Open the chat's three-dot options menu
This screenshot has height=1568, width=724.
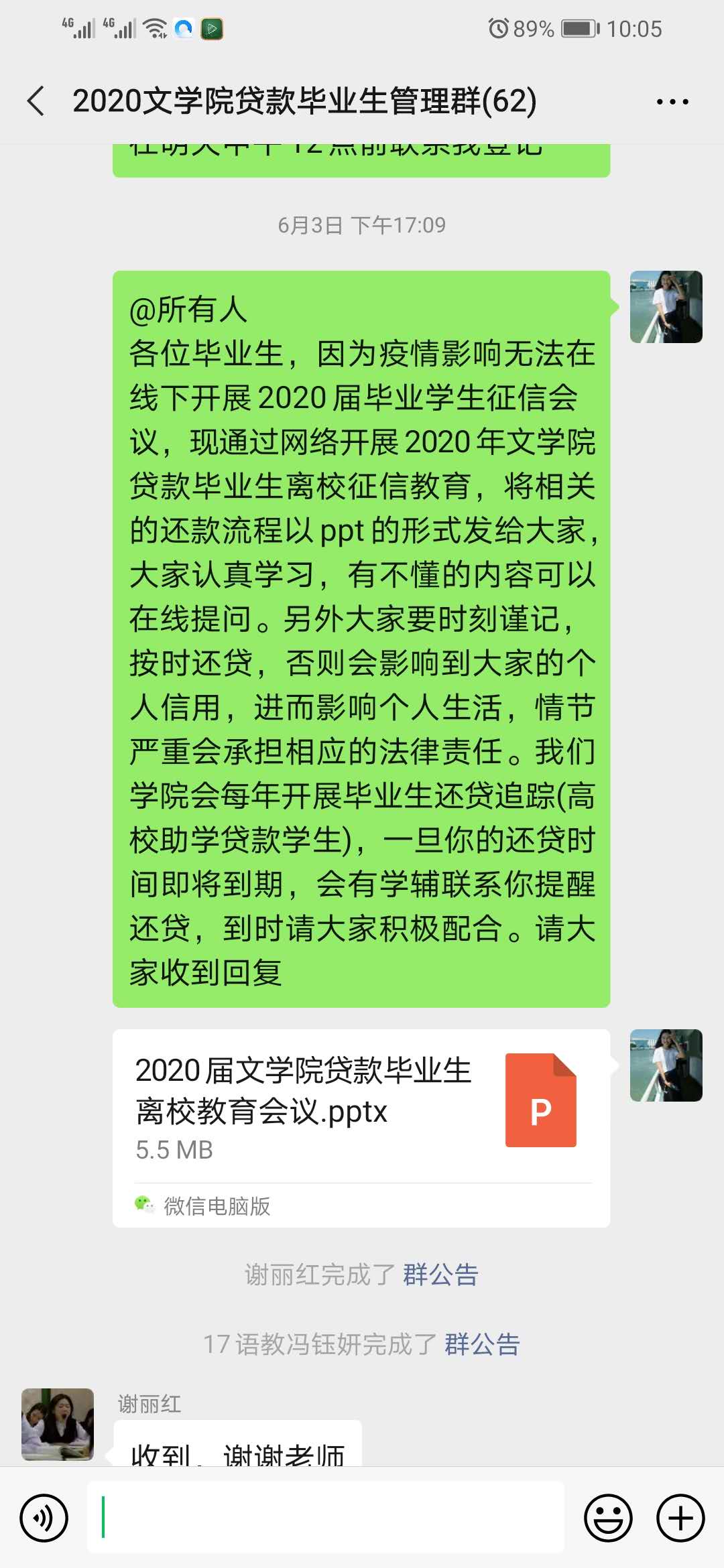pos(672,102)
